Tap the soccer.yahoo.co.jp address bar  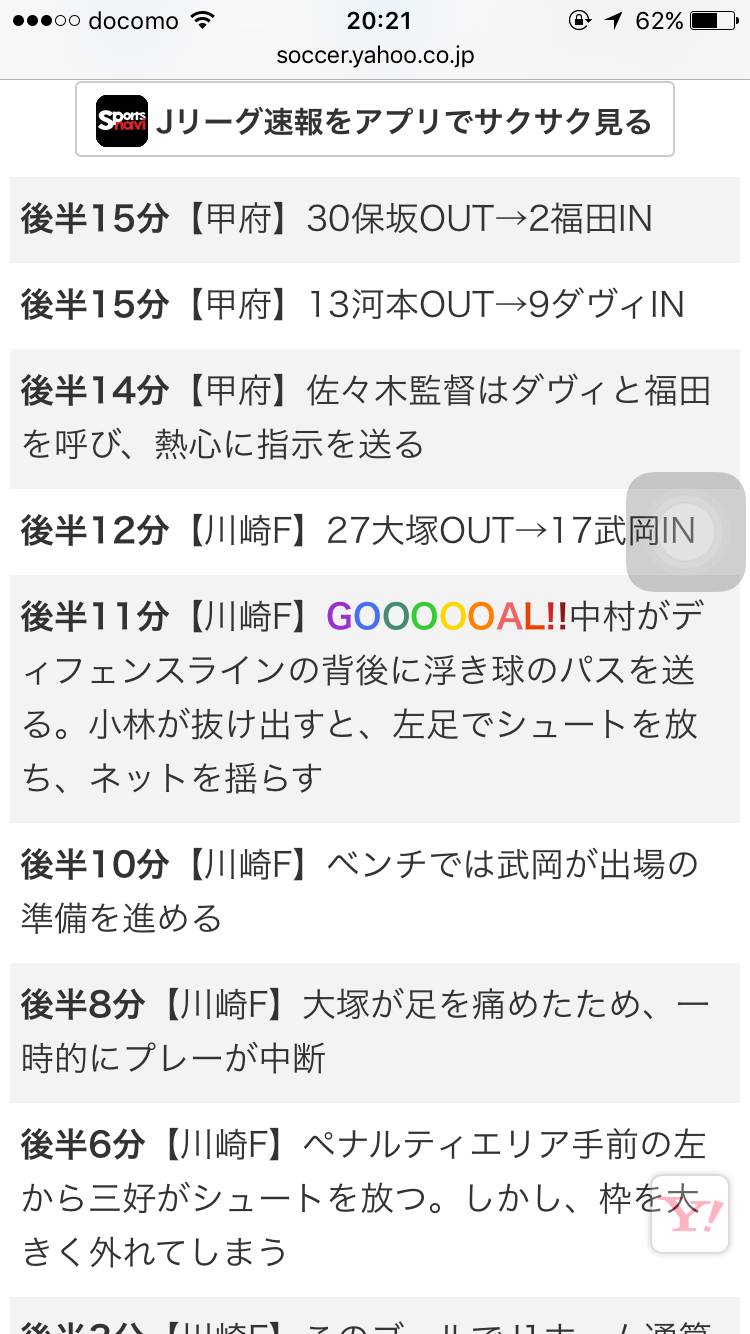(375, 56)
